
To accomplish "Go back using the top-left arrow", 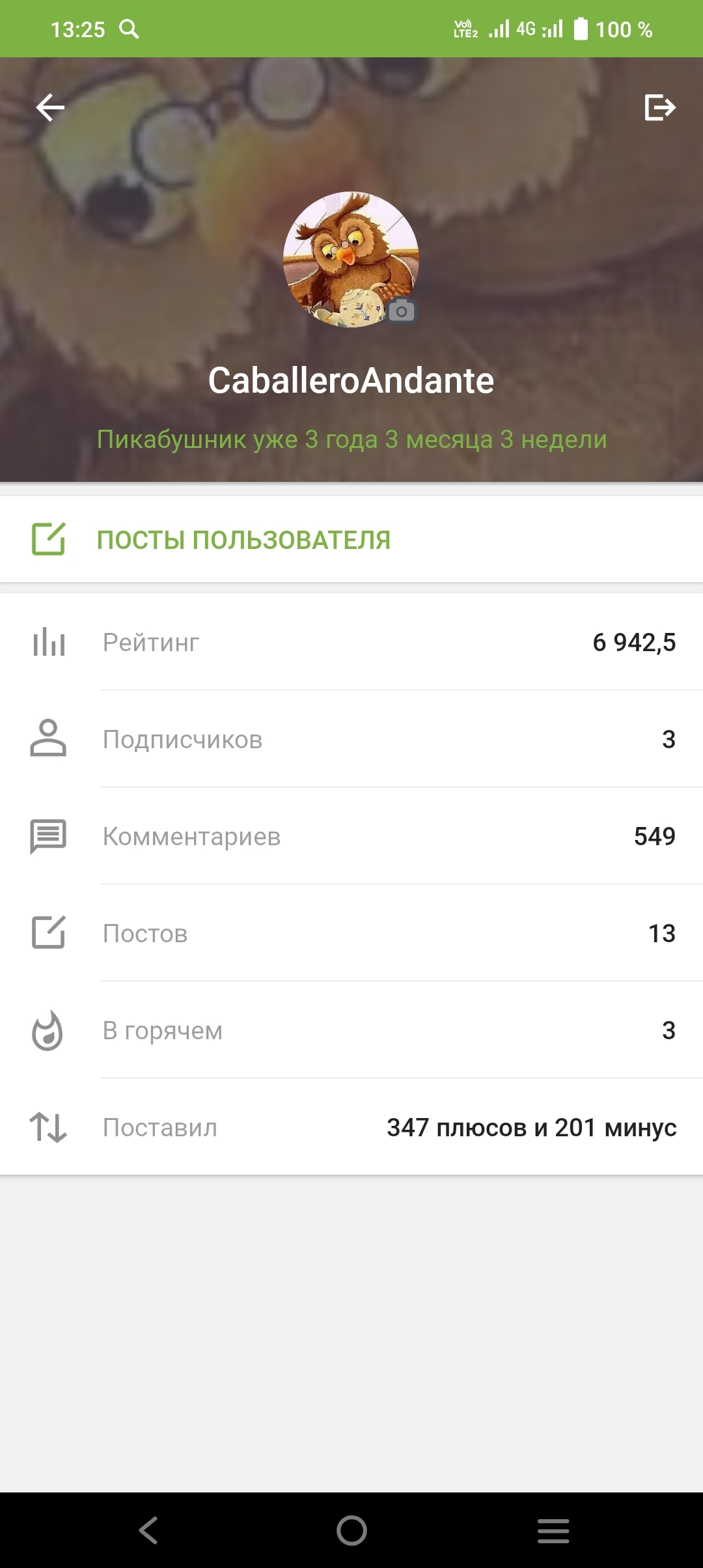I will [x=50, y=107].
